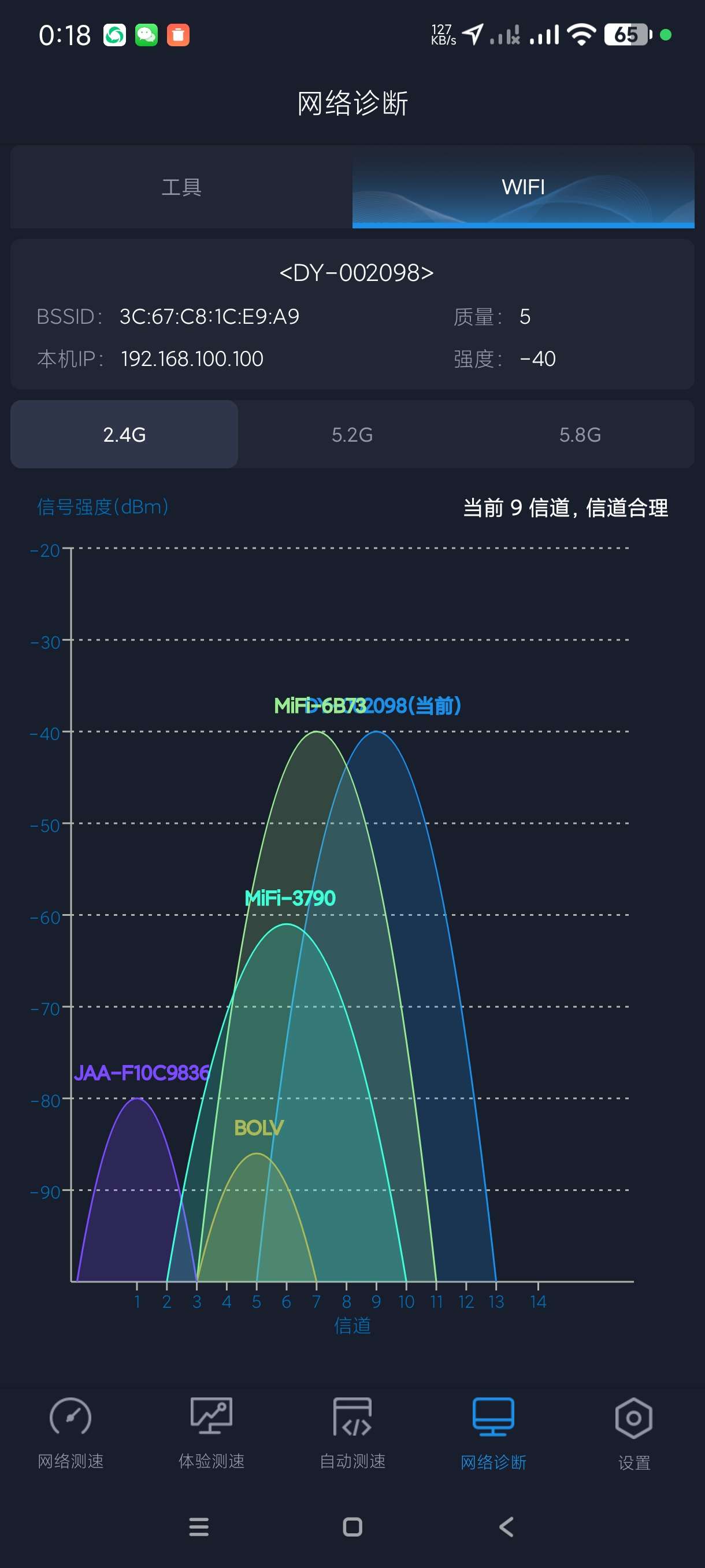
Task: Switch to the 工具 tab
Action: click(x=181, y=187)
